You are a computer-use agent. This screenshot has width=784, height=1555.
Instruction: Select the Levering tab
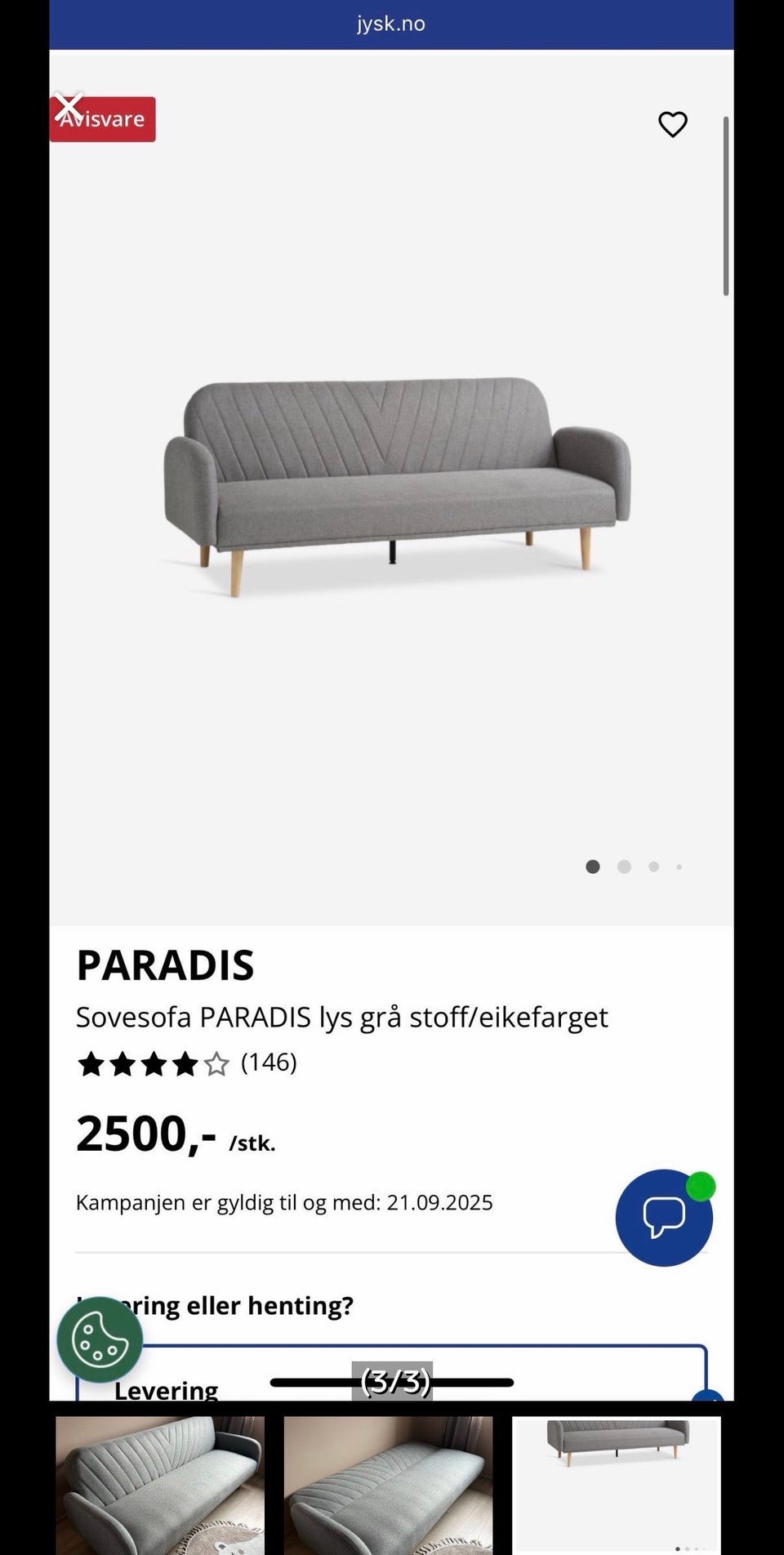click(166, 1387)
